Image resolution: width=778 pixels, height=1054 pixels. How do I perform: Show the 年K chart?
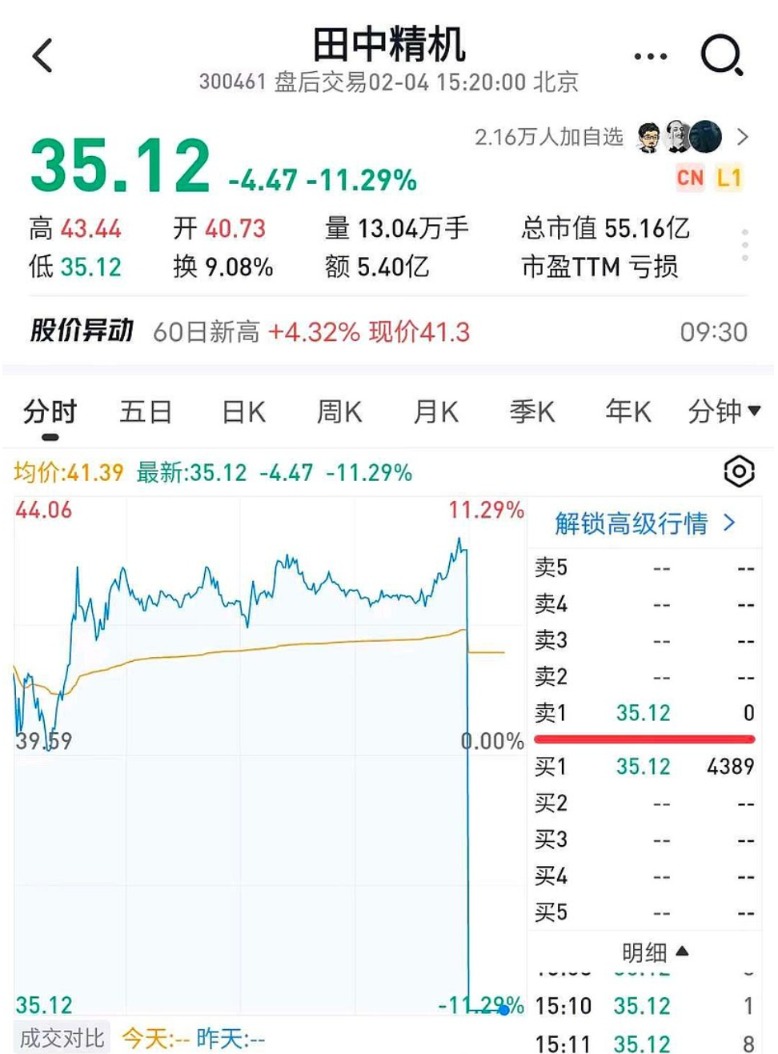click(628, 412)
